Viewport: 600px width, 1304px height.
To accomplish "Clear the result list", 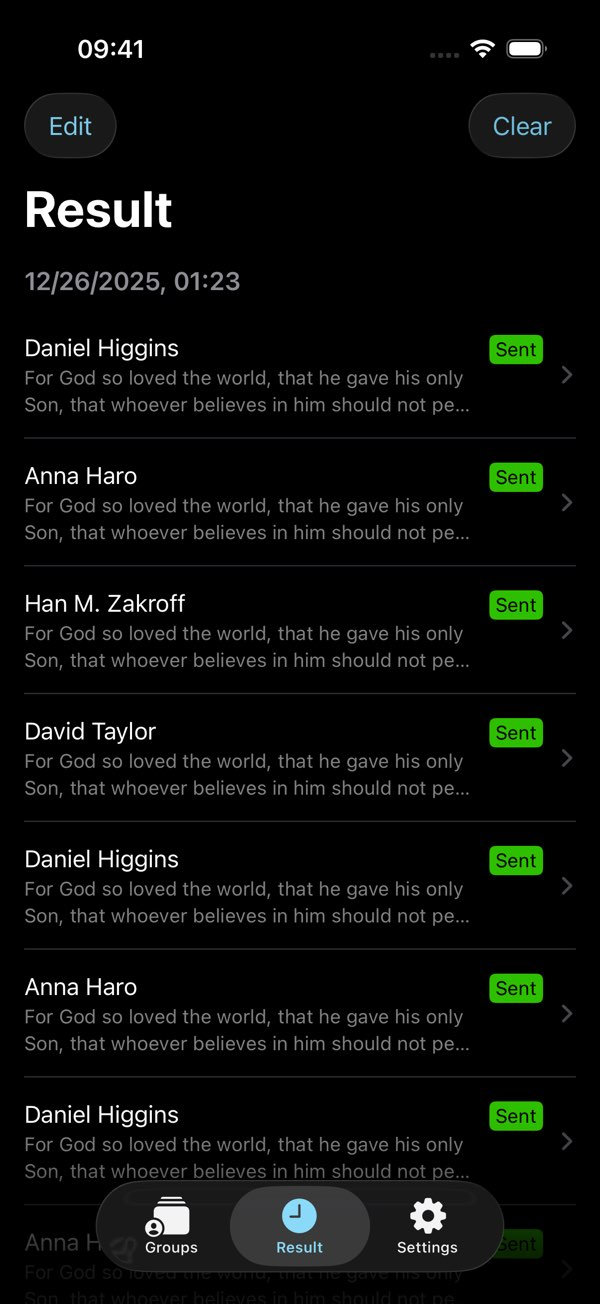I will tap(522, 126).
